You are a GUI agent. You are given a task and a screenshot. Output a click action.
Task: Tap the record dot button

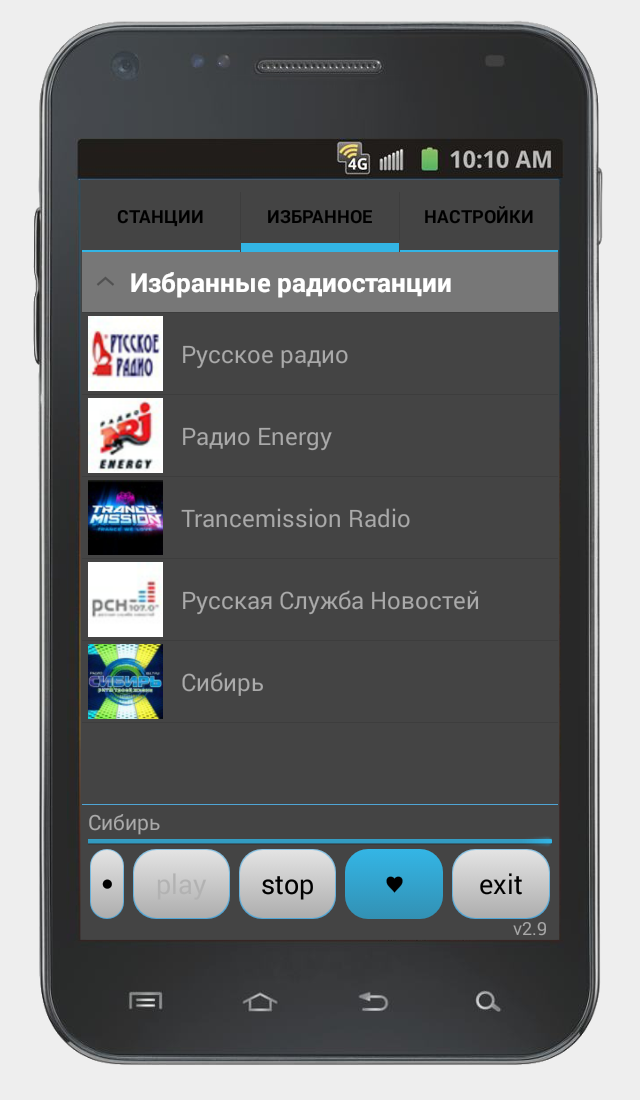[x=107, y=884]
